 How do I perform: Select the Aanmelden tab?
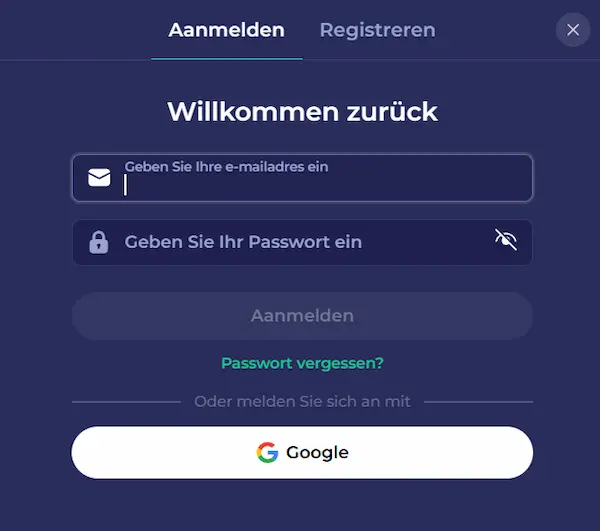click(226, 30)
